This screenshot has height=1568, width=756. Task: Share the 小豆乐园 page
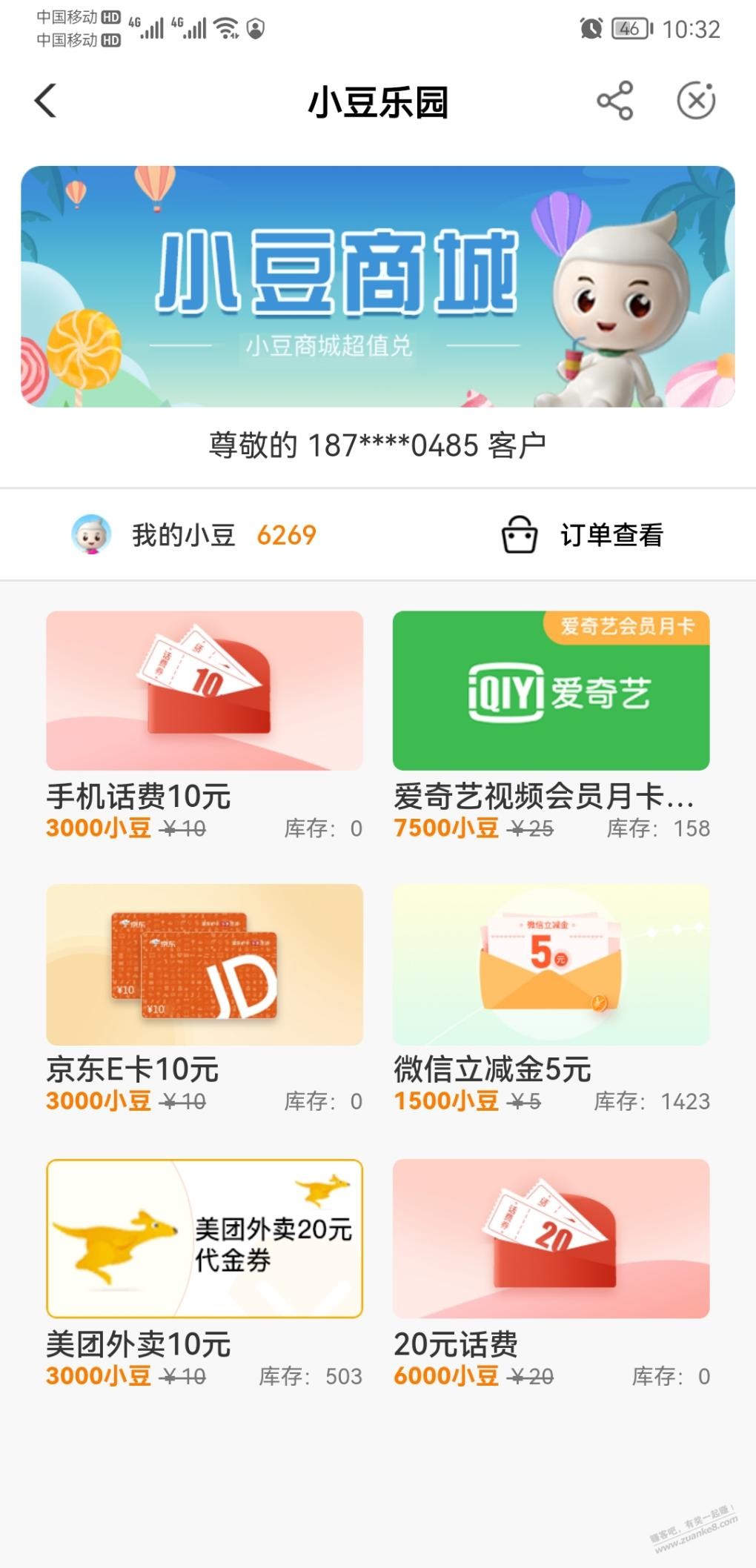(614, 101)
